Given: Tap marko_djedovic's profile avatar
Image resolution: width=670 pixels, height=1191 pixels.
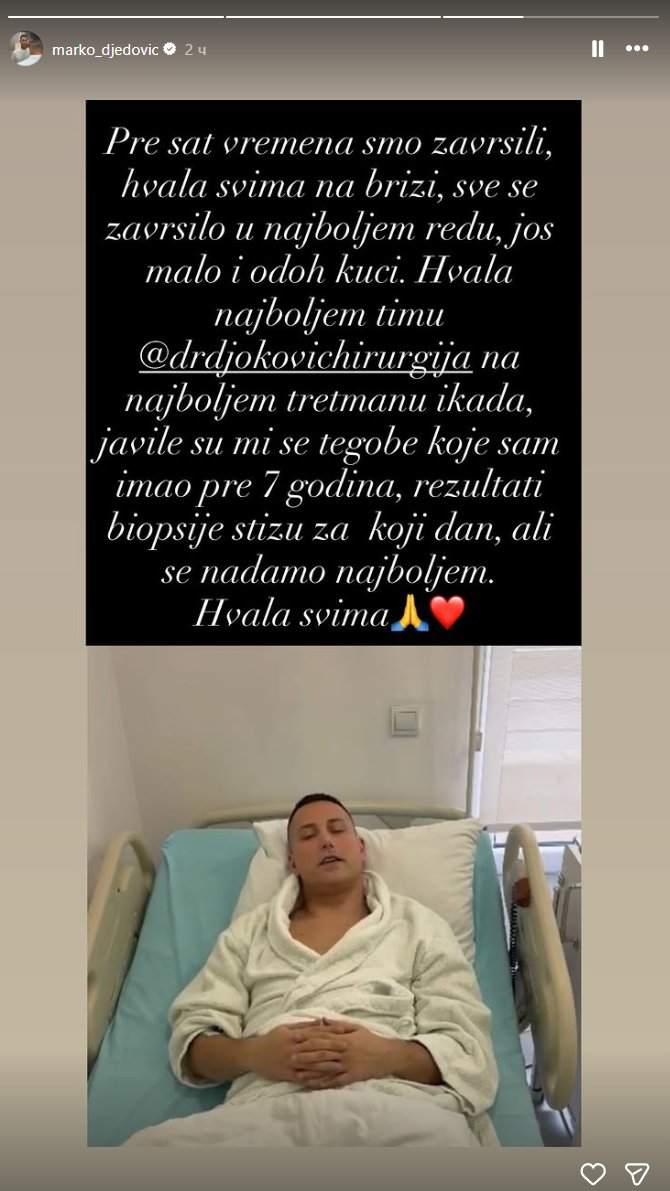Looking at the screenshot, I should pos(27,48).
